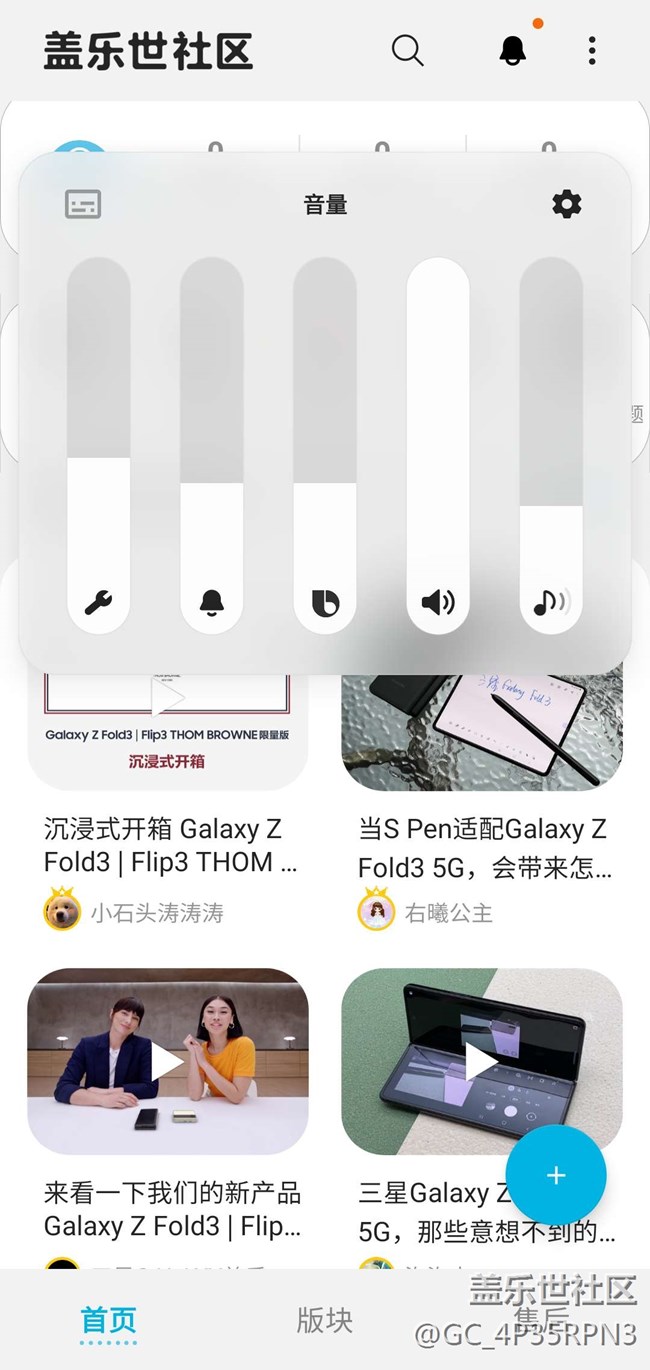Open the notifications bell
The width and height of the screenshot is (650, 1370).
tap(513, 50)
